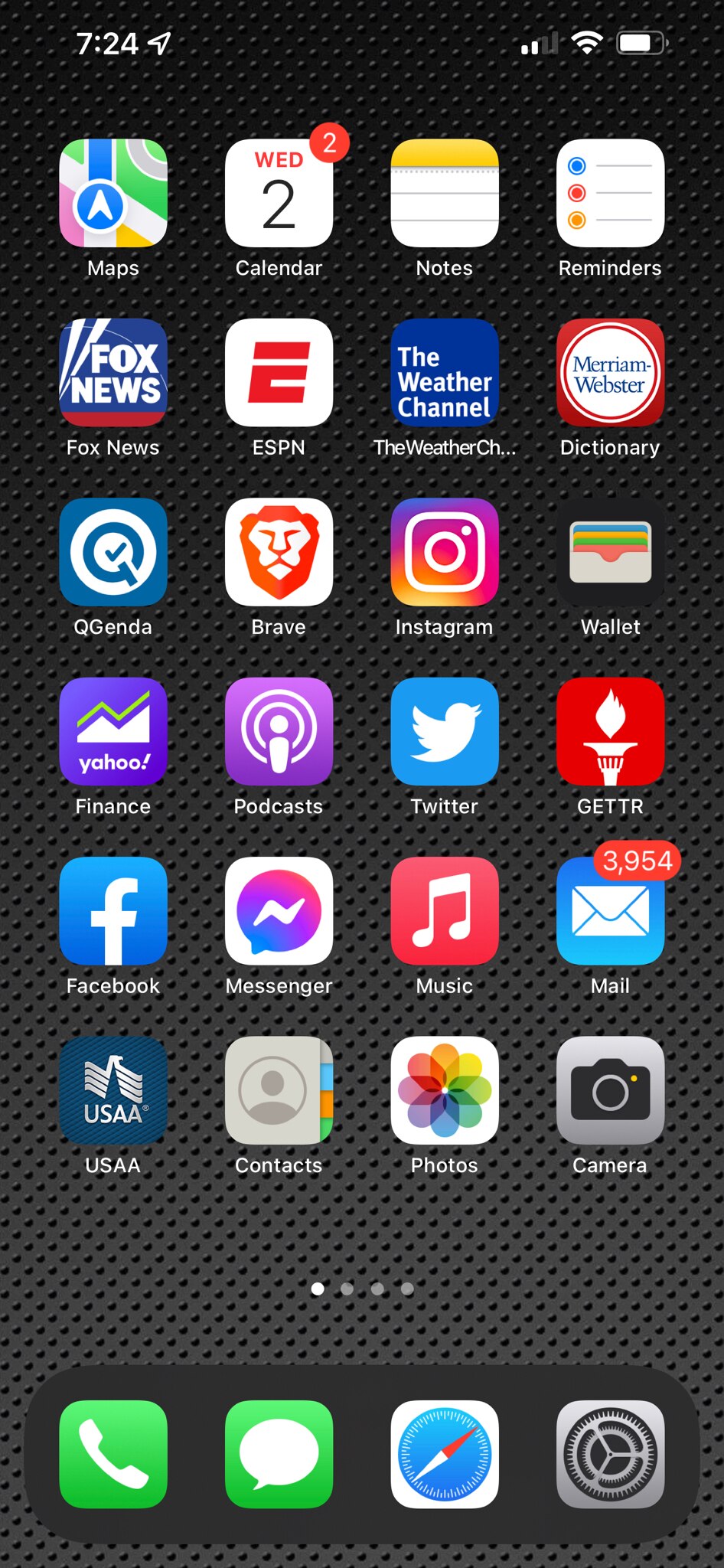Open the Fox News app
The height and width of the screenshot is (1568, 724).
click(113, 374)
